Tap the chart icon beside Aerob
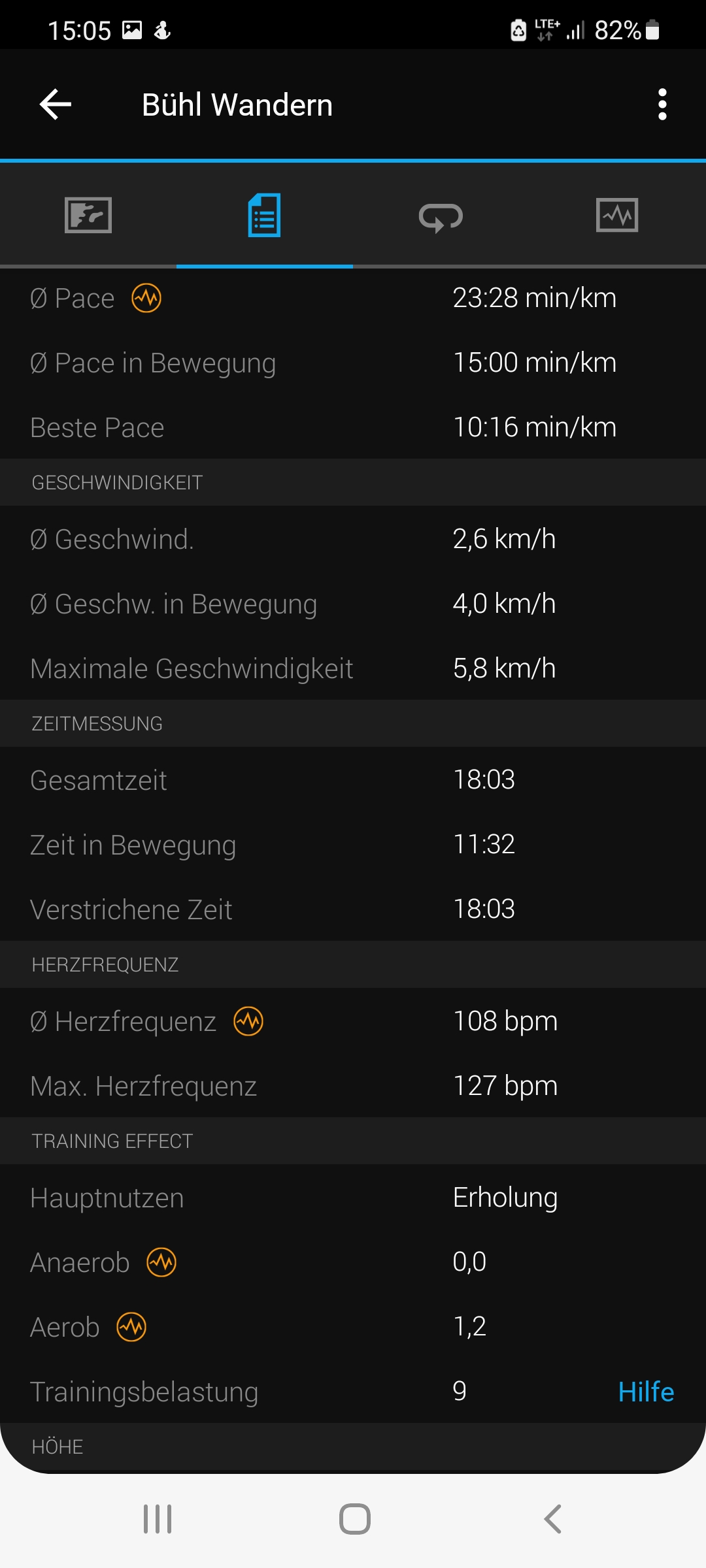 click(x=131, y=1327)
